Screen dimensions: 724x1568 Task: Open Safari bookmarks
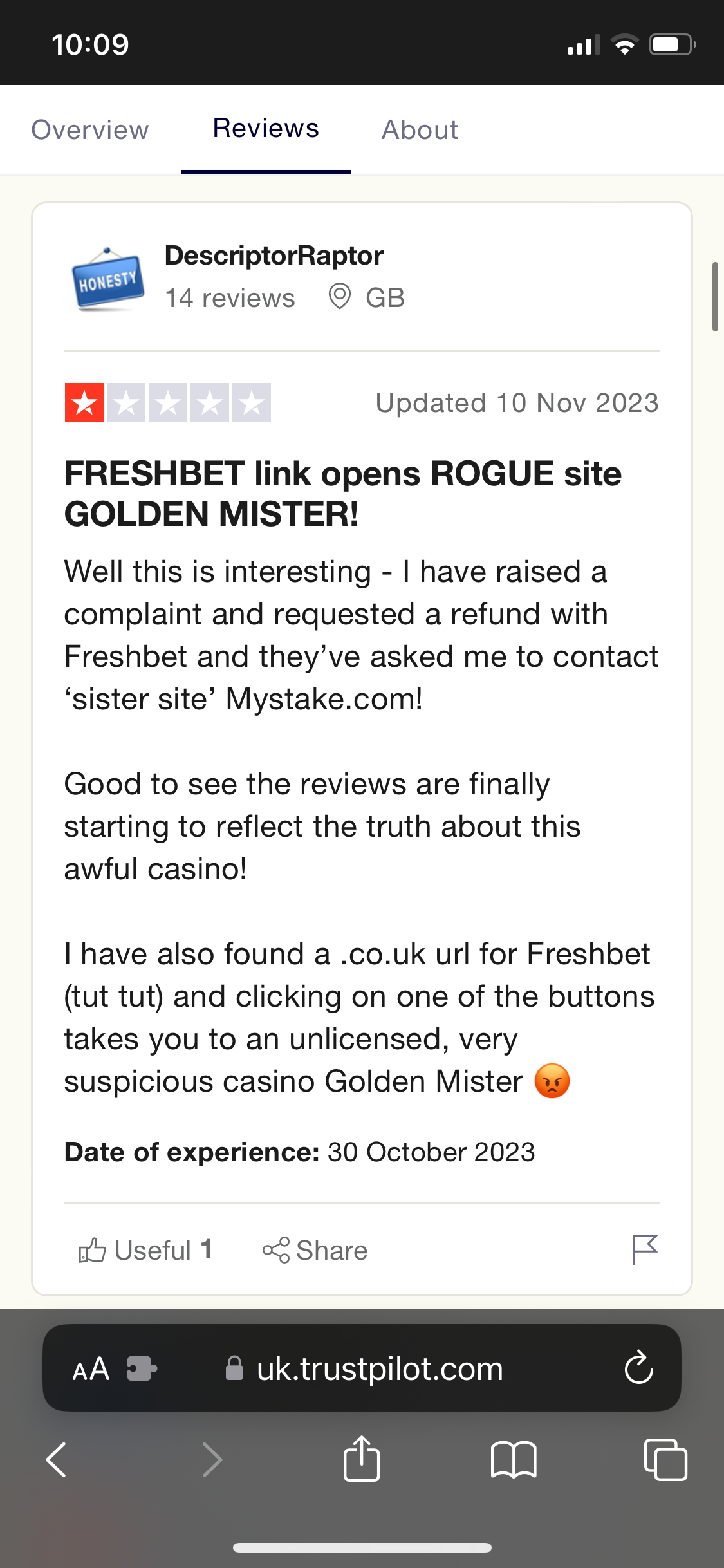pyautogui.click(x=513, y=1459)
